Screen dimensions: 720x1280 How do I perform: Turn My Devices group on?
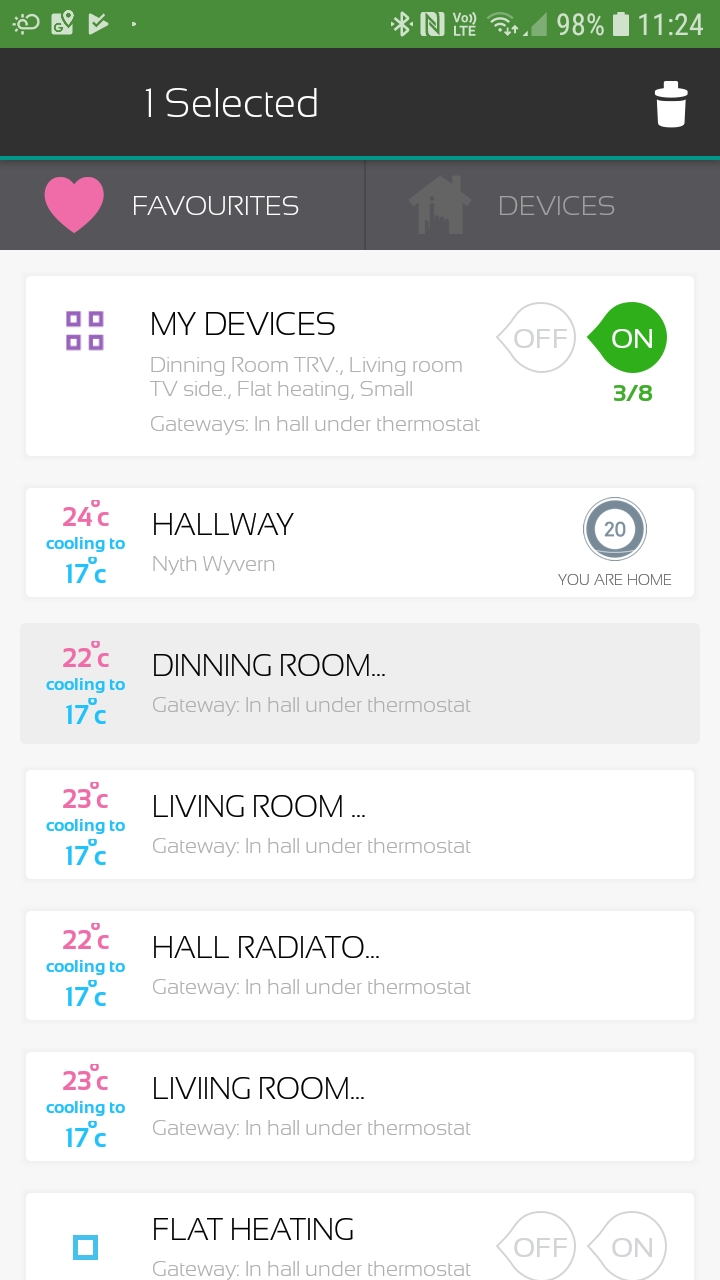629,338
